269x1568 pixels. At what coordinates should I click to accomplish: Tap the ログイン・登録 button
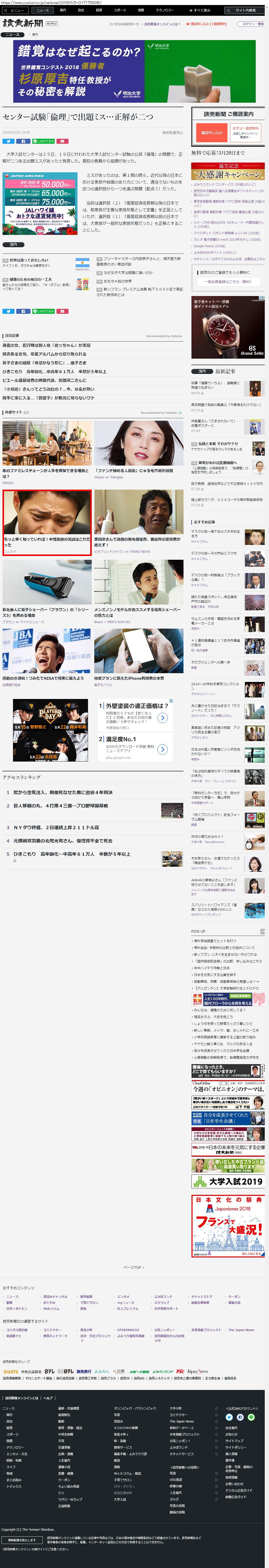[x=252, y=24]
